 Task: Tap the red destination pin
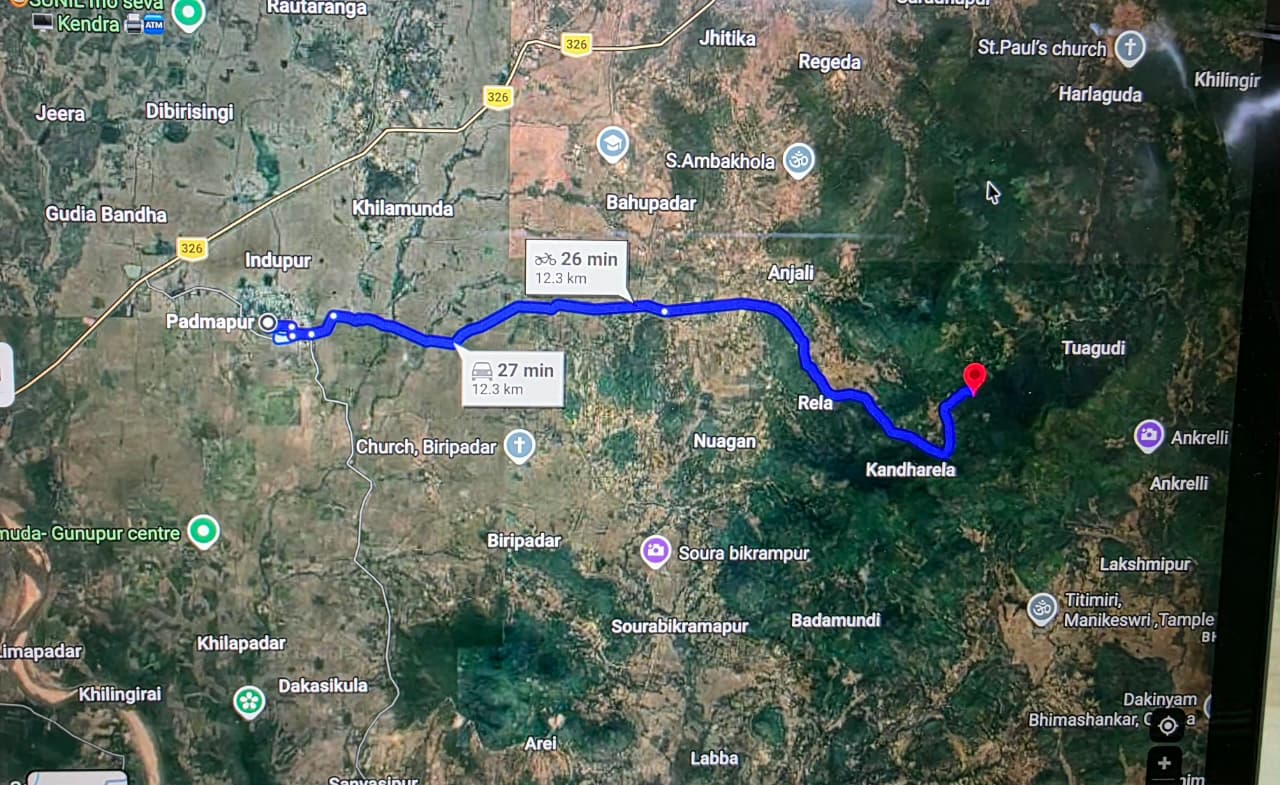click(x=974, y=378)
